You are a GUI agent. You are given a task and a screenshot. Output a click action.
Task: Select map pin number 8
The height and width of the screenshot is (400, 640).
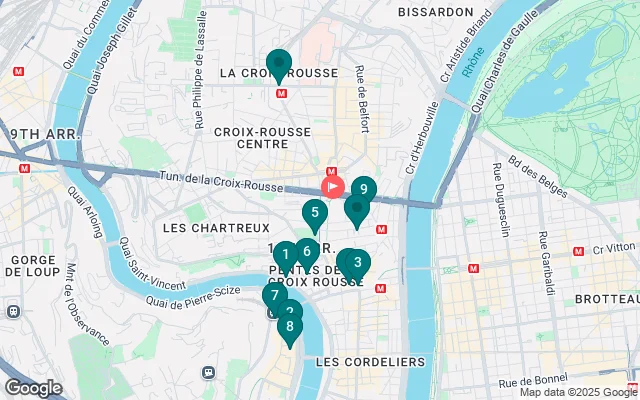coord(290,326)
